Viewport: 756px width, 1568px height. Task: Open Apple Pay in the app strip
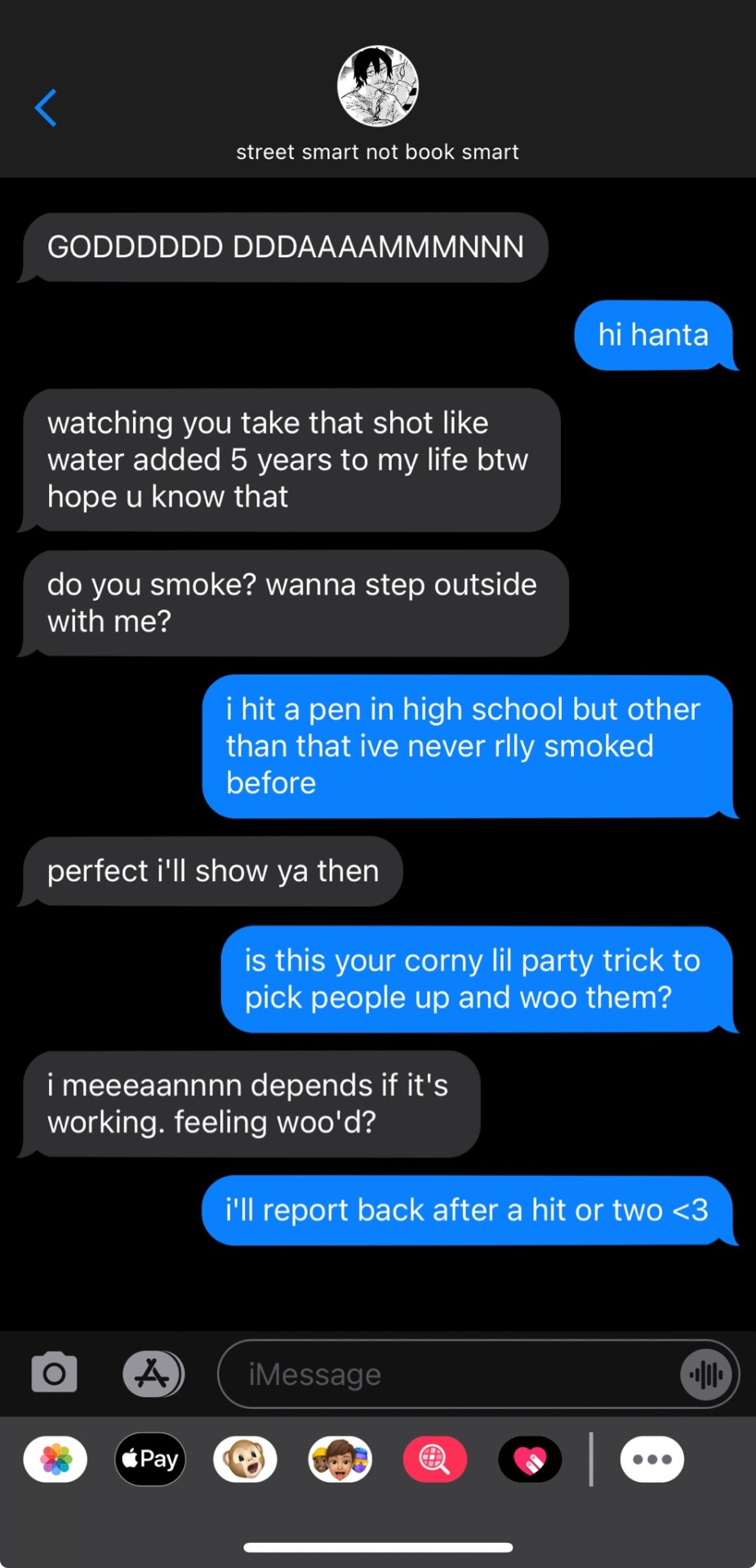(150, 1459)
